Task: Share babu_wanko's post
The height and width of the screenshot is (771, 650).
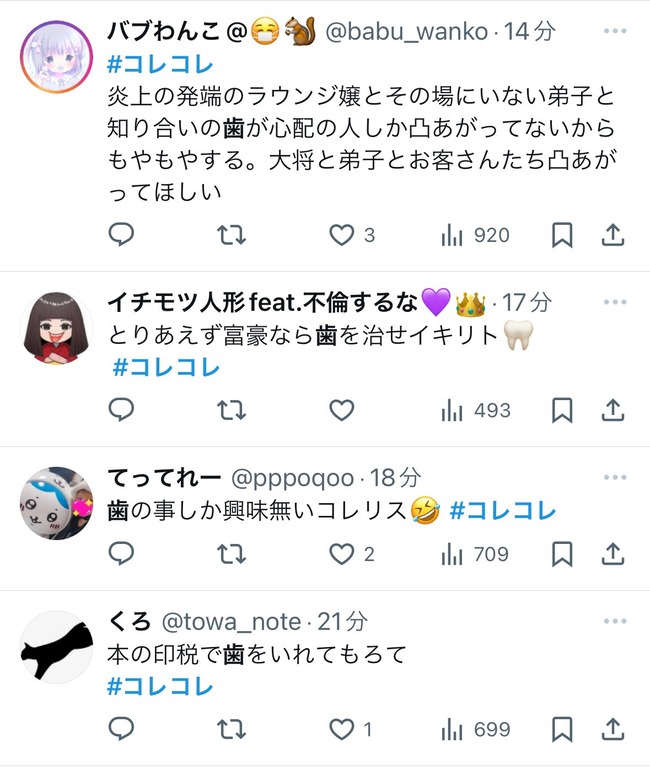Action: (613, 235)
